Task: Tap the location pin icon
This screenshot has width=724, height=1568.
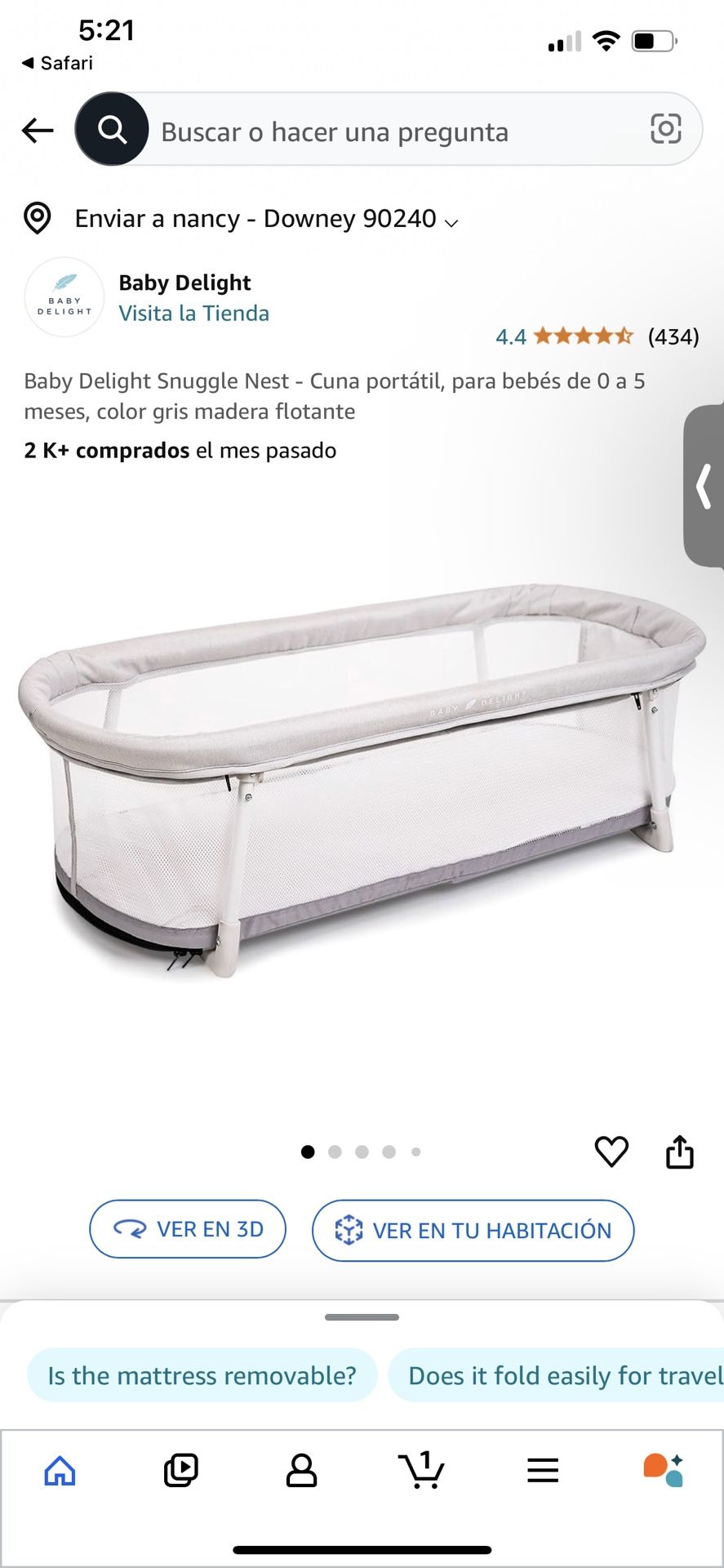Action: pyautogui.click(x=38, y=219)
